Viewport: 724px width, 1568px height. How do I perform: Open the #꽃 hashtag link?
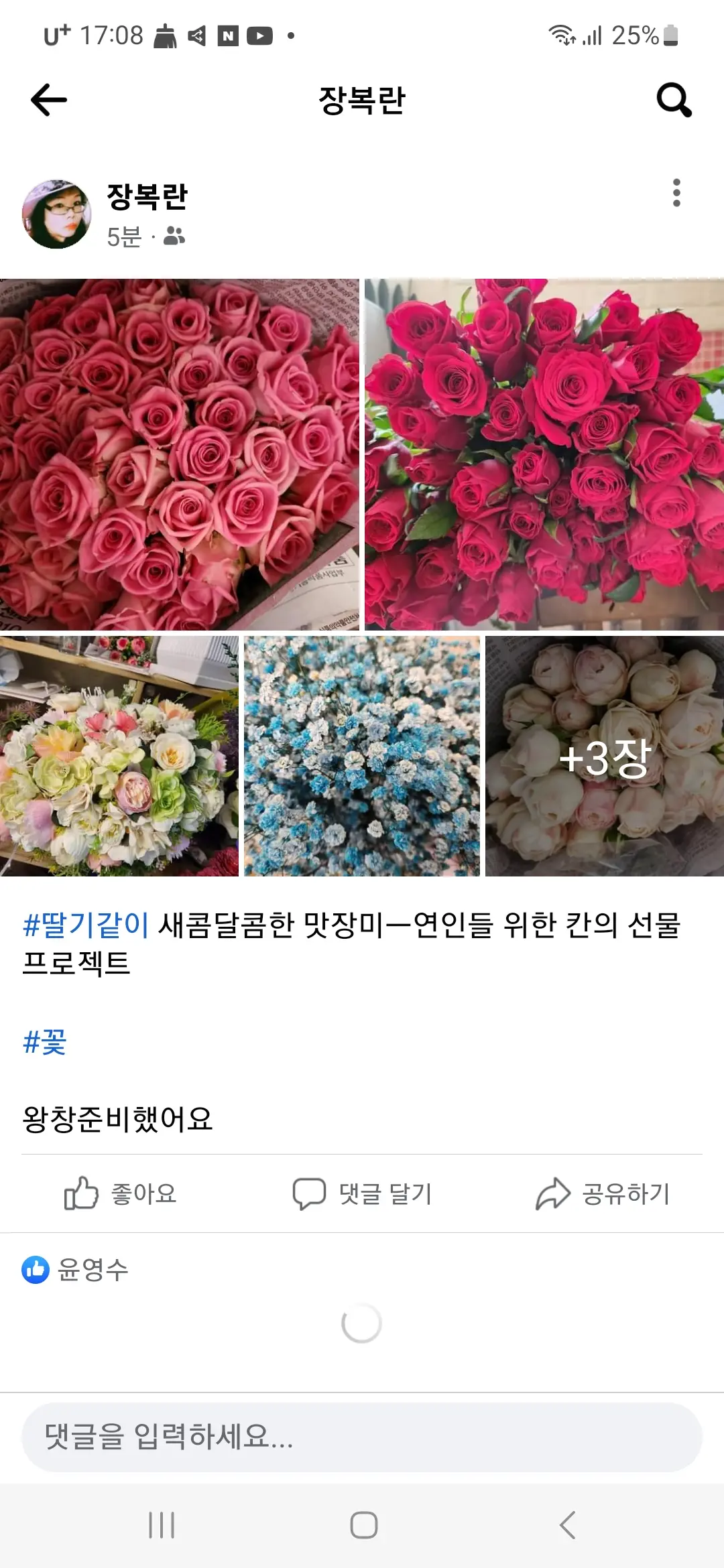click(x=44, y=1044)
